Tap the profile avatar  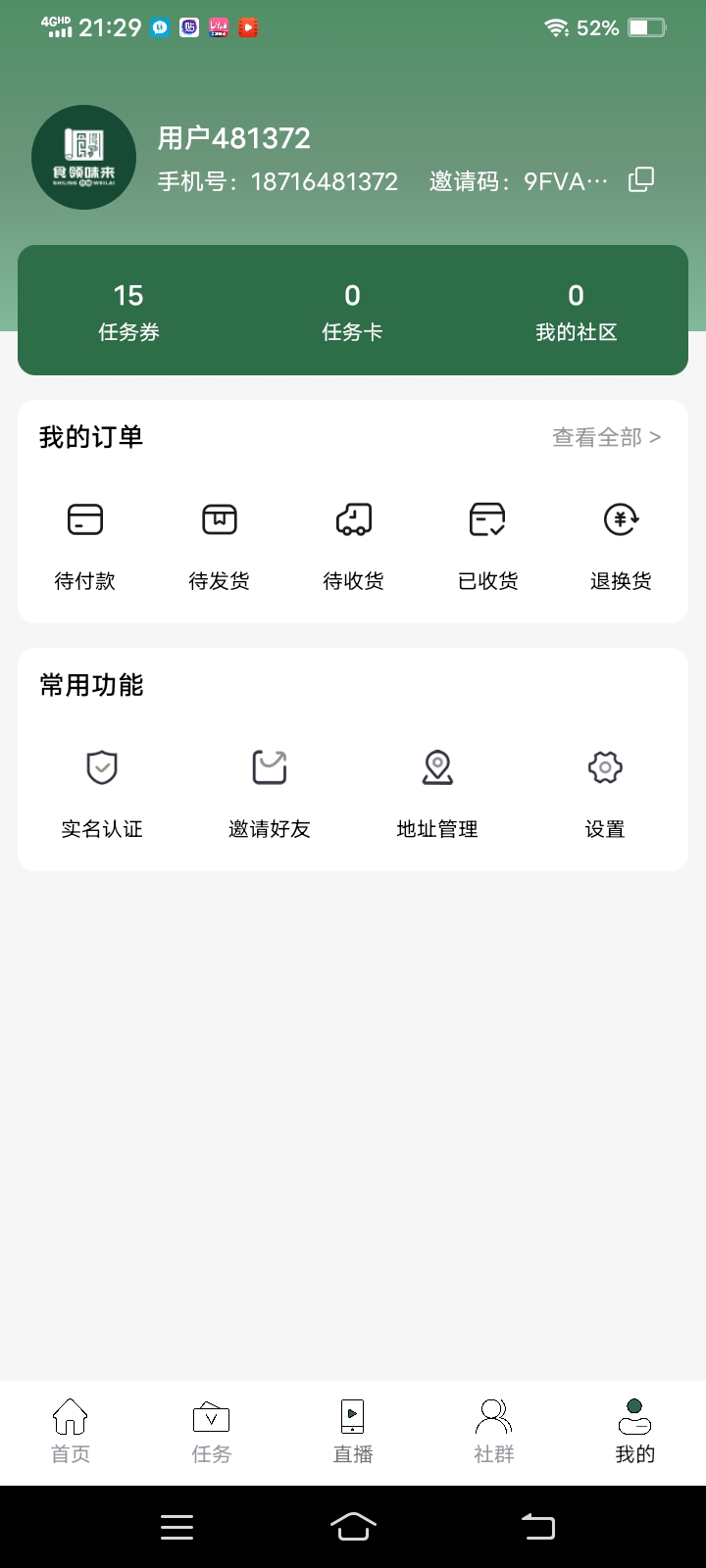pos(83,157)
